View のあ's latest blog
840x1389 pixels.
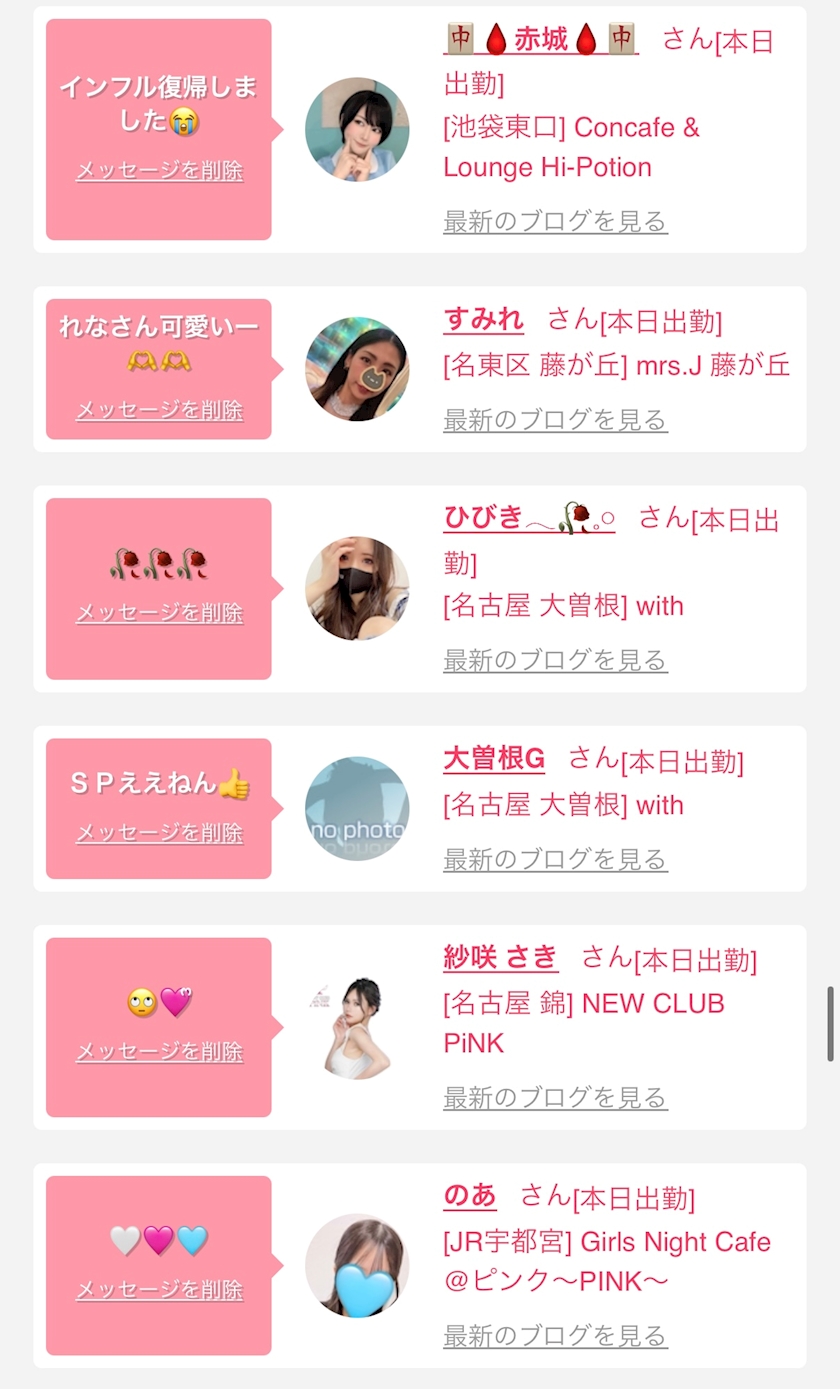(x=555, y=1336)
